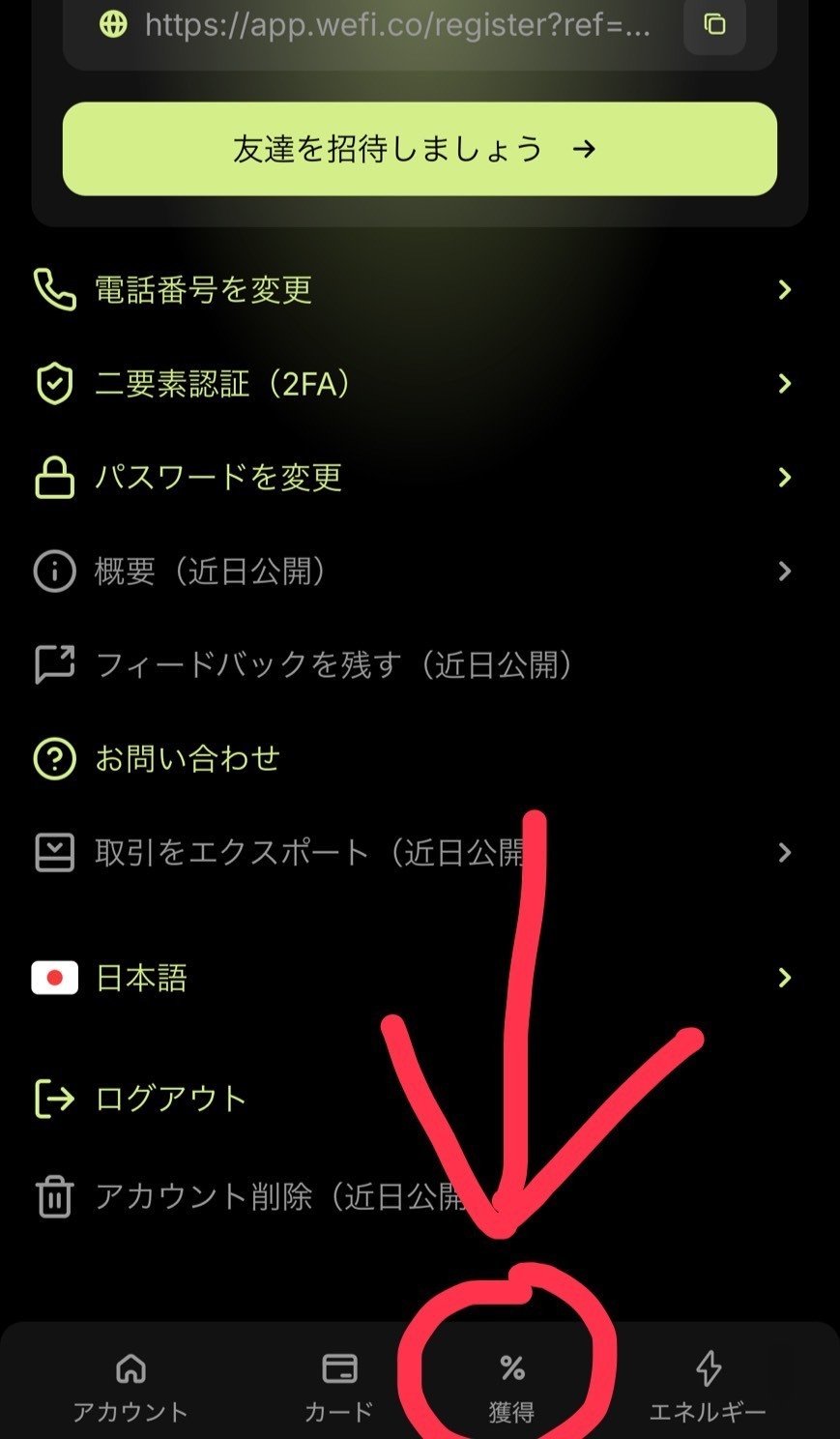Open the 二要素認証 chevron
Image resolution: width=840 pixels, height=1439 pixels.
(784, 383)
